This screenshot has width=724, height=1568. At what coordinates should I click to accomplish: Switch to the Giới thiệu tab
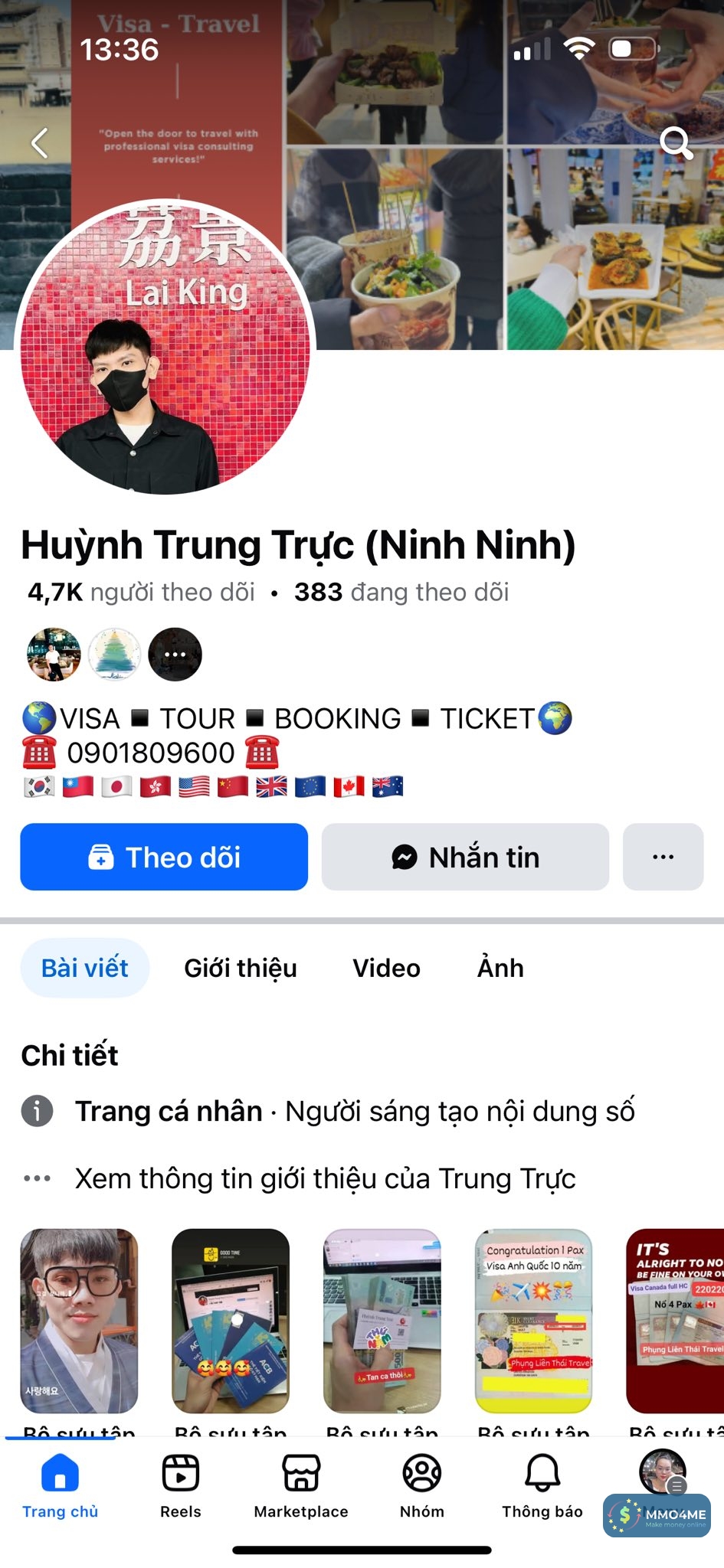click(x=240, y=968)
